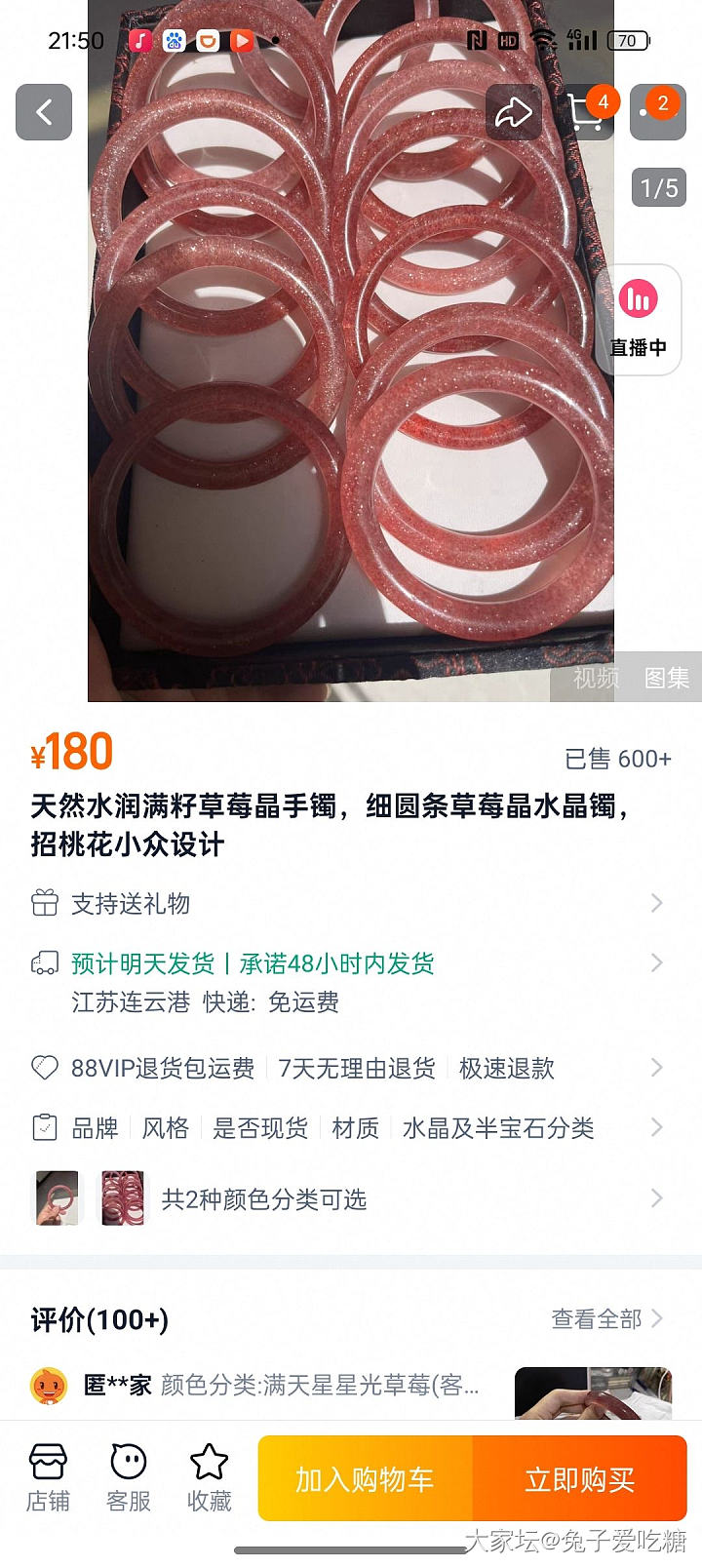Buy now with 立即购买

point(579,1479)
